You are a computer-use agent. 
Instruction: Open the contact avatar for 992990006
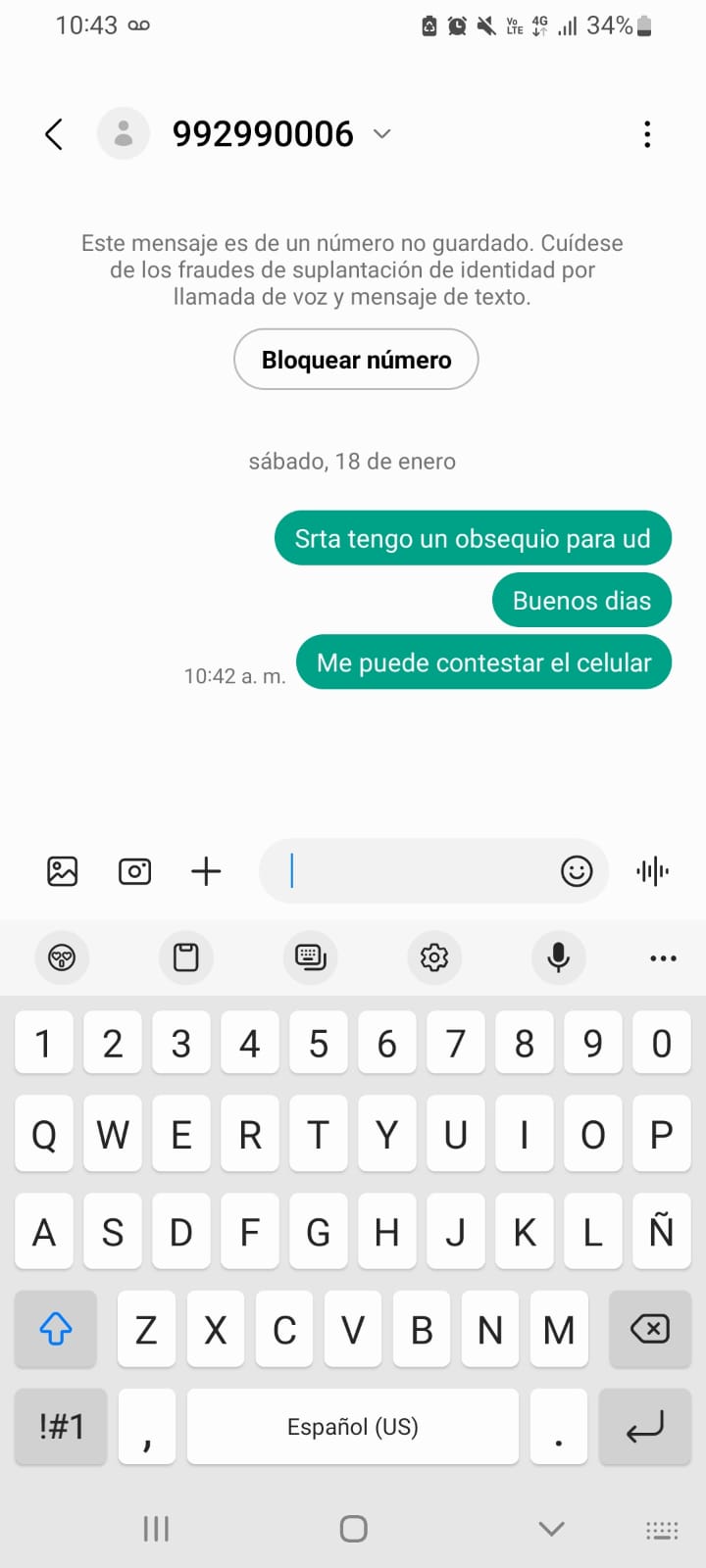124,133
